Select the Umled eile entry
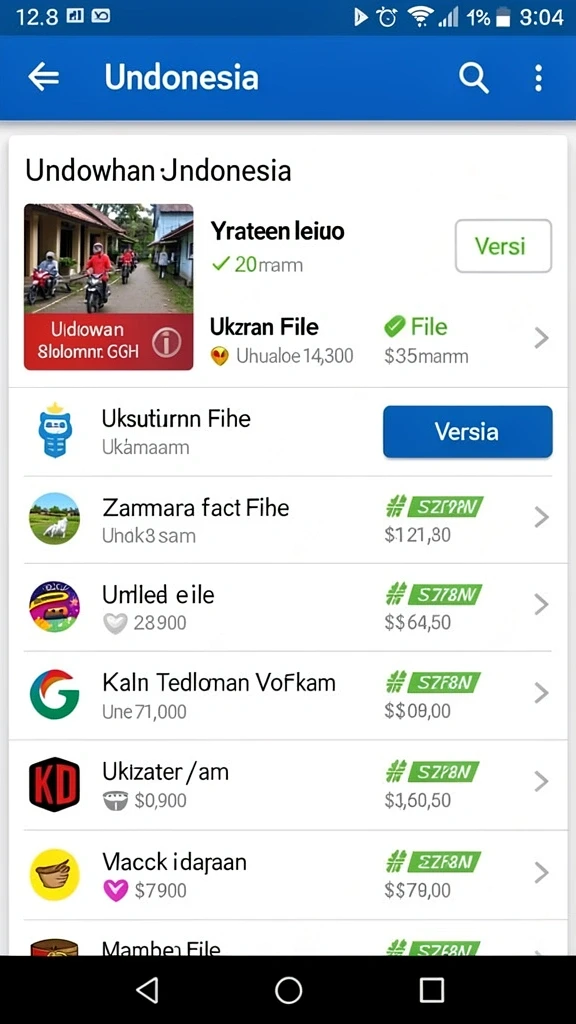 [288, 607]
